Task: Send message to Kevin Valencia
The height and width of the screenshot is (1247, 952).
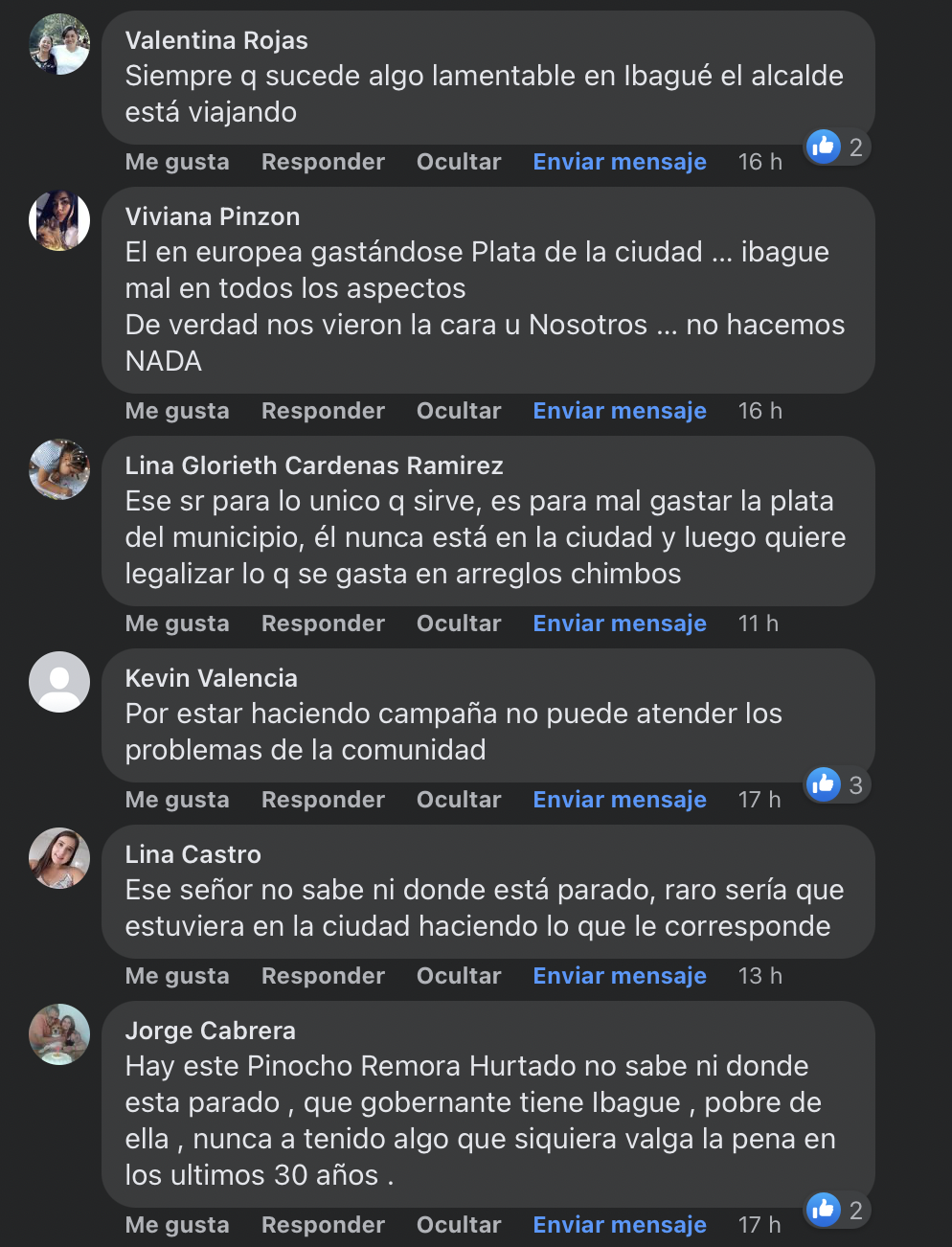Action: (x=620, y=800)
